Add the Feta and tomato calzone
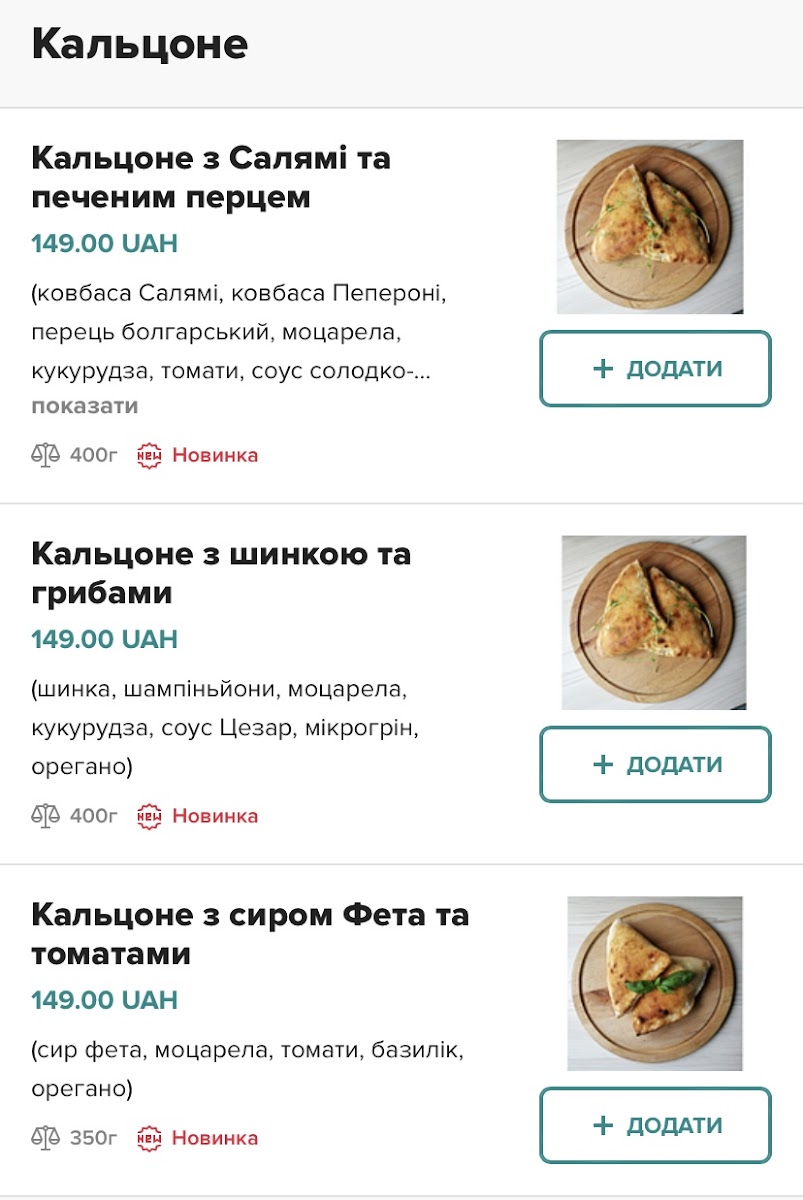 point(655,1125)
